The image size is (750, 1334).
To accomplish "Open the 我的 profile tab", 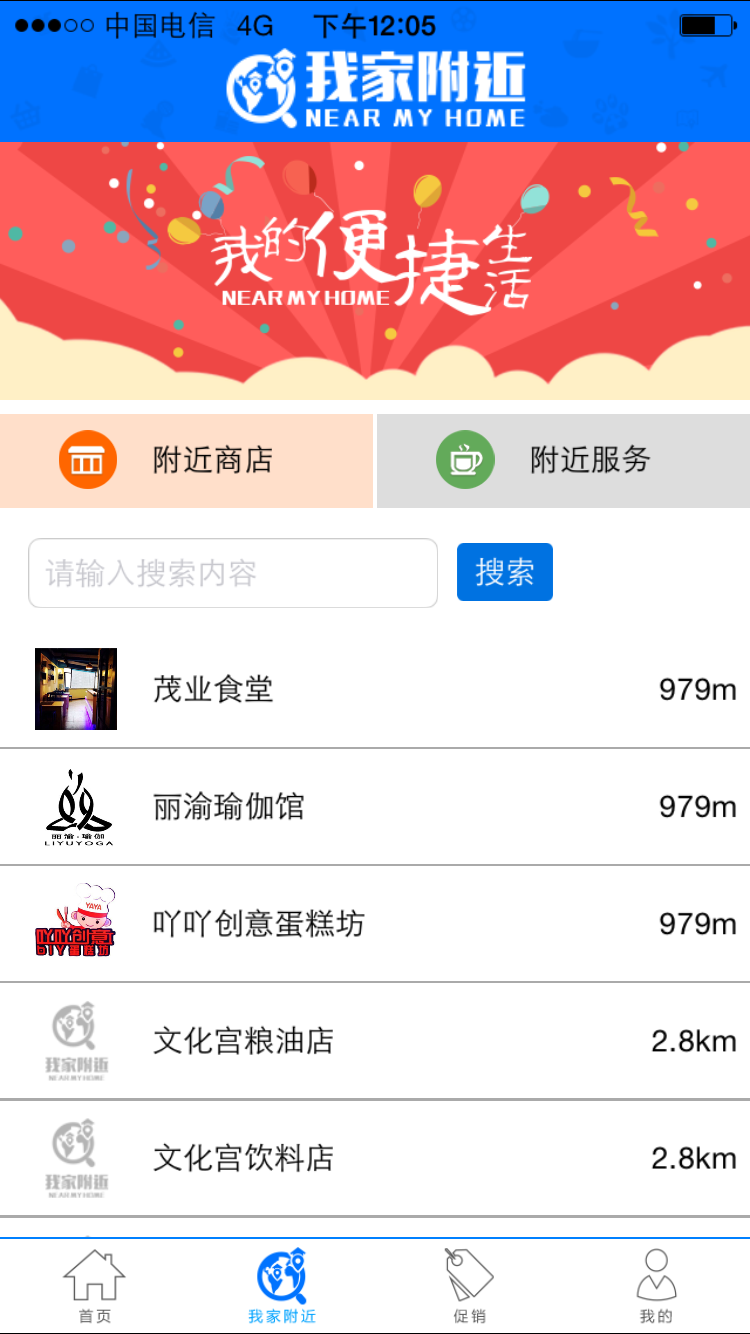I will click(656, 1286).
